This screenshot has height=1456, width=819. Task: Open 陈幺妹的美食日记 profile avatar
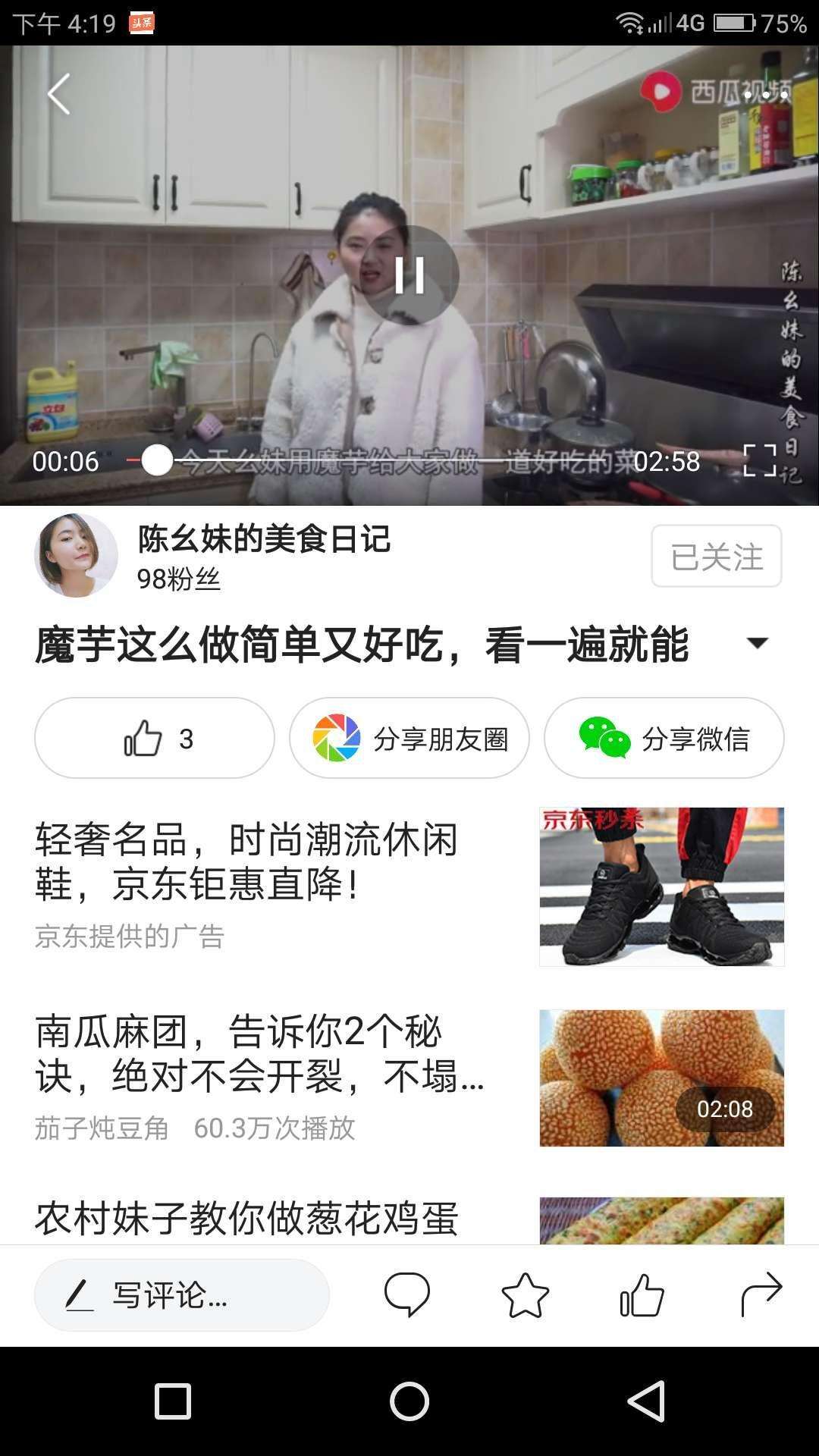point(76,556)
